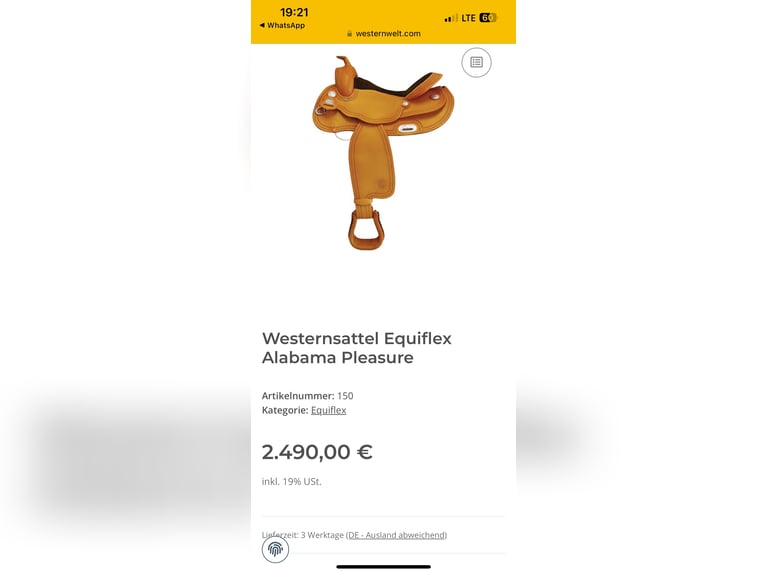766x574 pixels.
Task: Tap the westernwelt.com address bar
Action: (x=384, y=33)
